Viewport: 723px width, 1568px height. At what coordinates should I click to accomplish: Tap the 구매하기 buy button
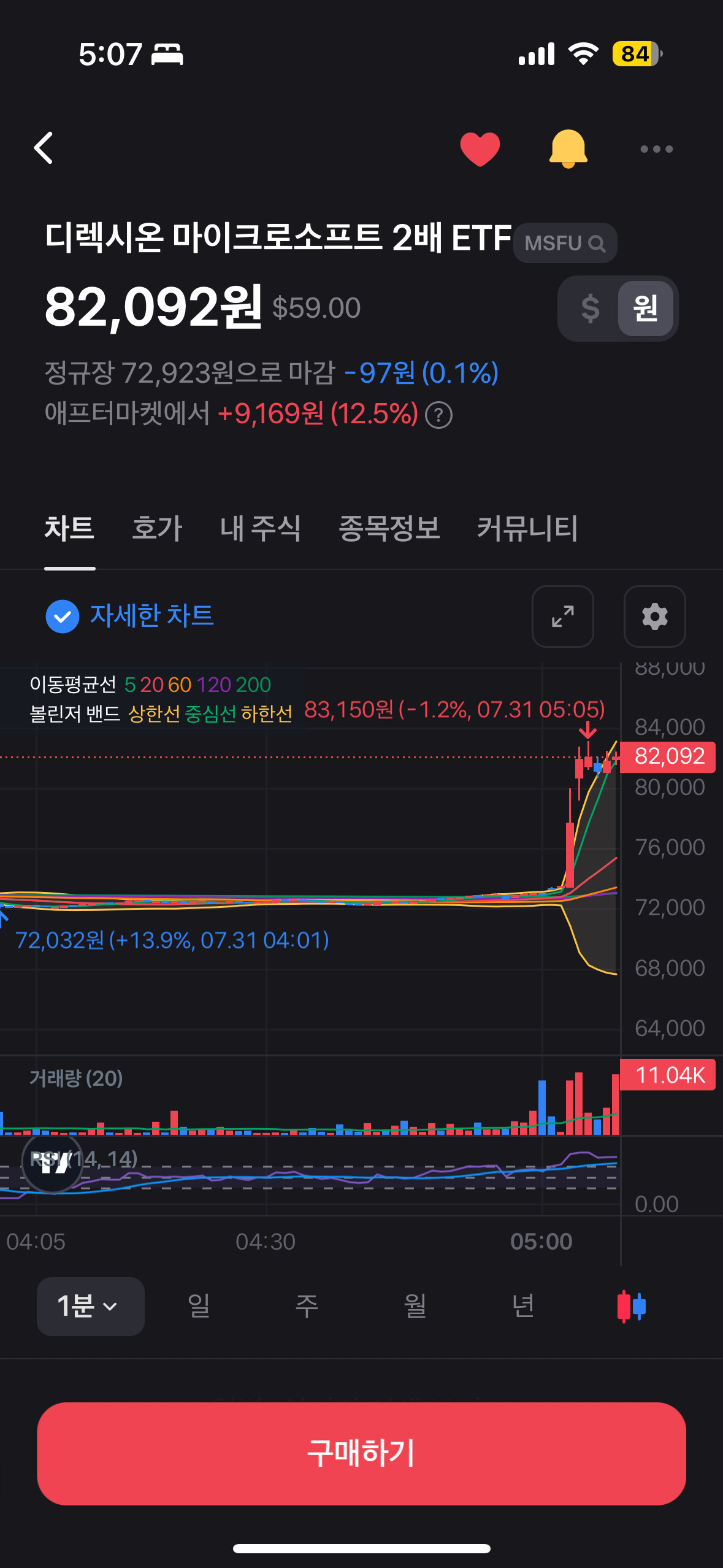[361, 1453]
